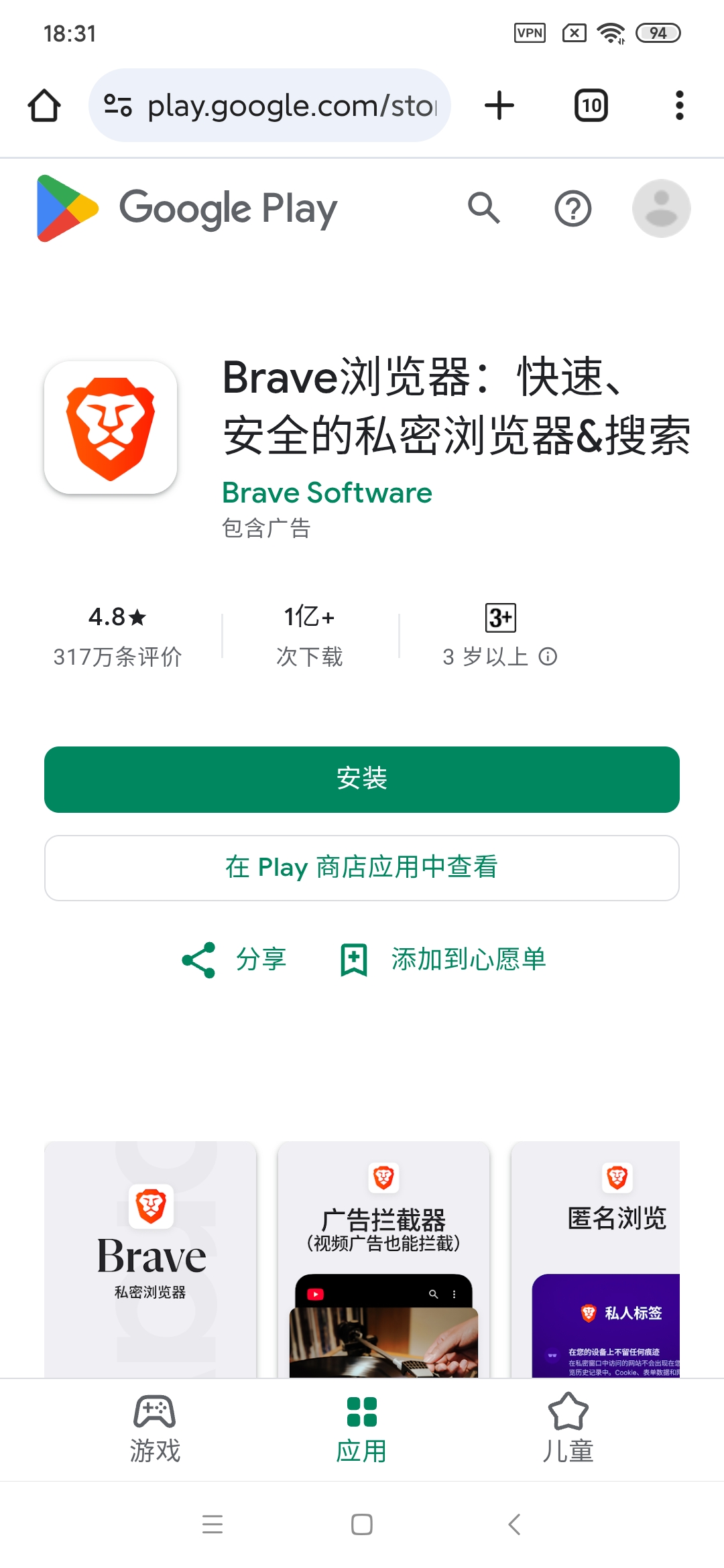
Task: Open the Chrome tab switcher showing 10
Action: pyautogui.click(x=589, y=105)
